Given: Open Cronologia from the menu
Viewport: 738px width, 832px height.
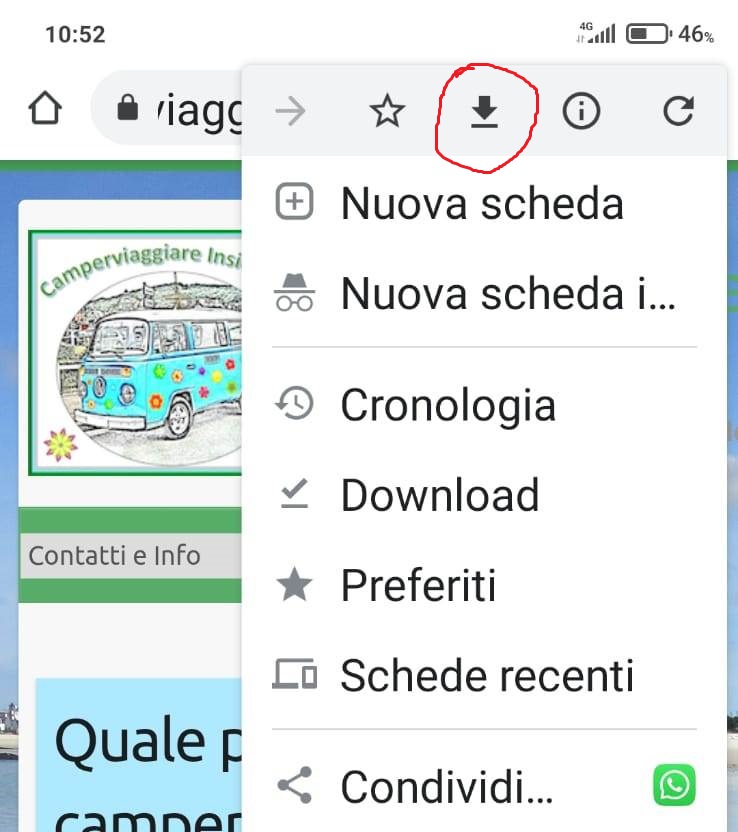Looking at the screenshot, I should point(447,405).
